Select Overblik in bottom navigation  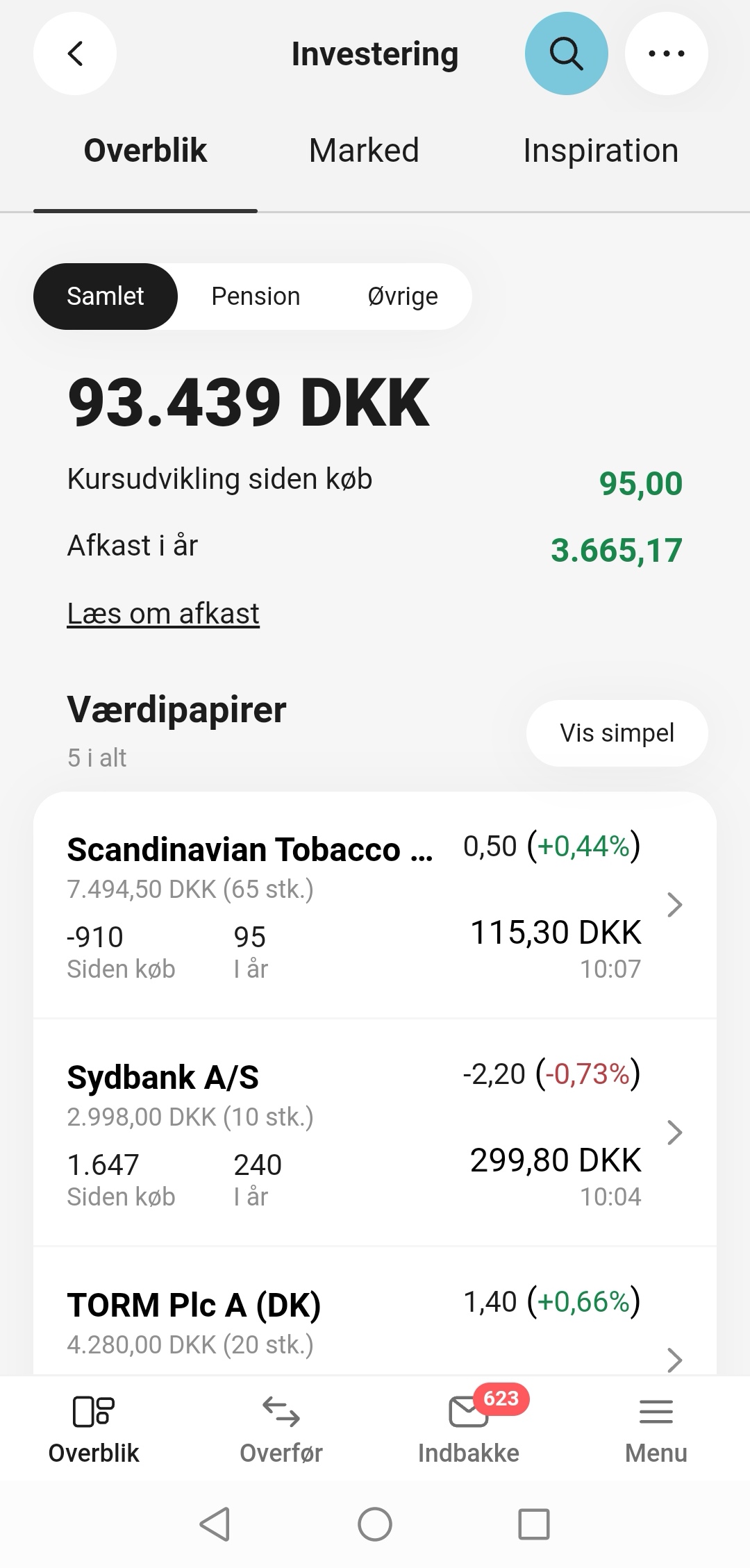coord(94,1427)
